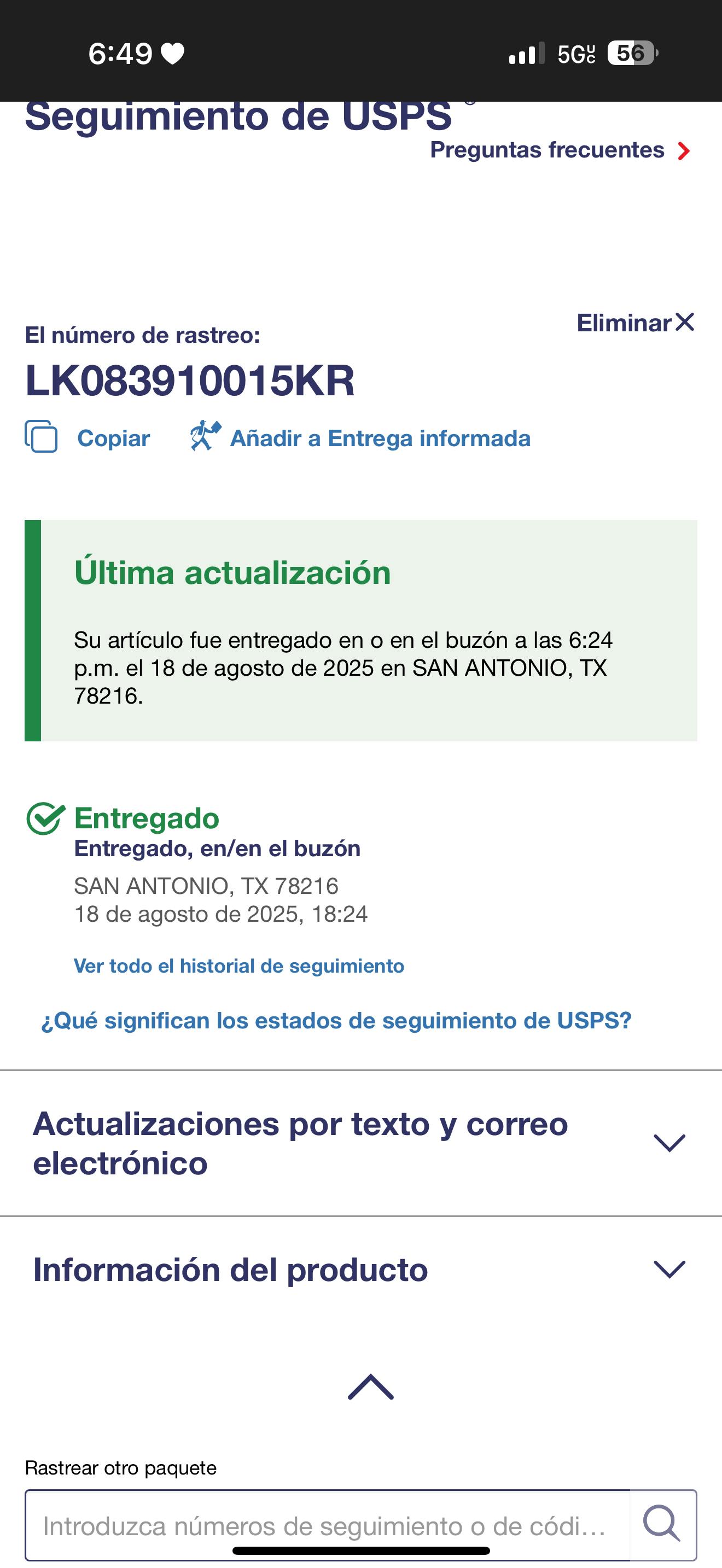Expand Actualizaciones por texto y correo electrónico
The width and height of the screenshot is (722, 1568).
361,1143
